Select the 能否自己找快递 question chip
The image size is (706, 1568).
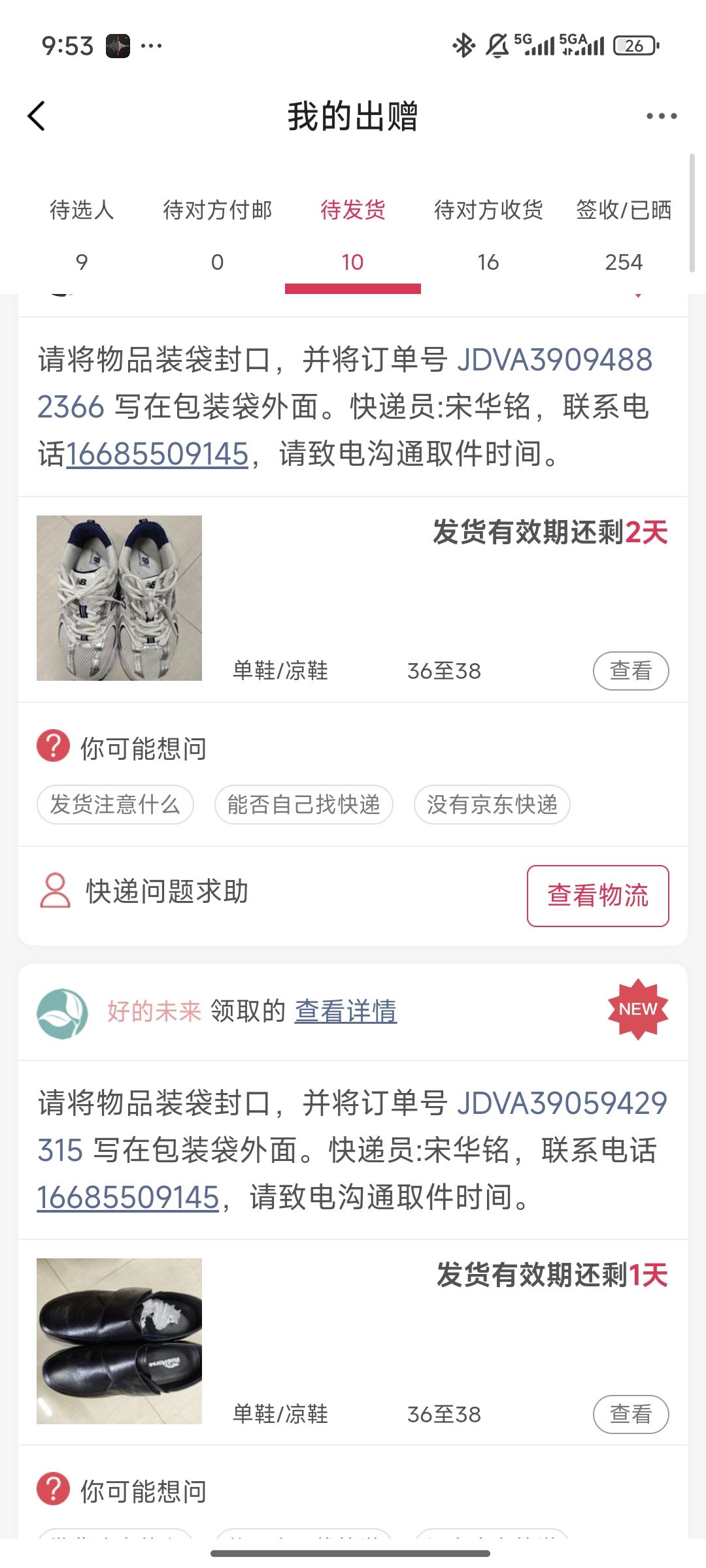(x=303, y=804)
